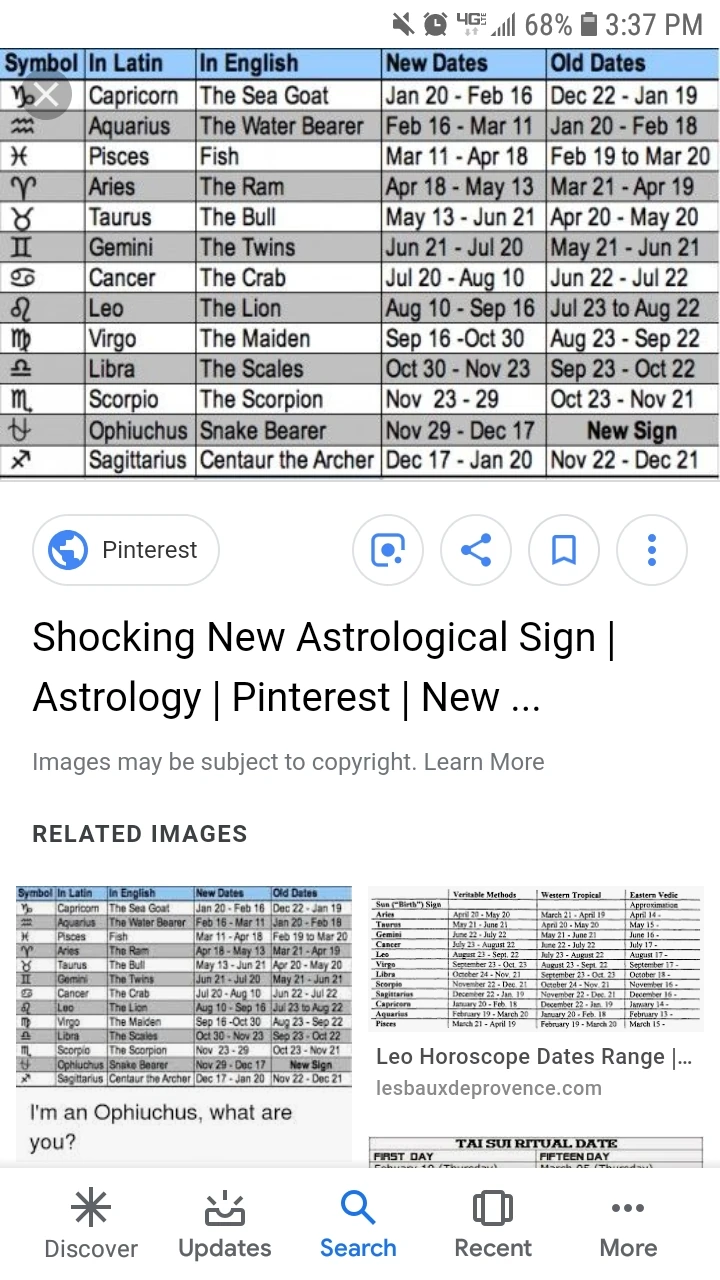Screen dimensions: 720x1280
Task: Share this image
Action: (x=476, y=550)
